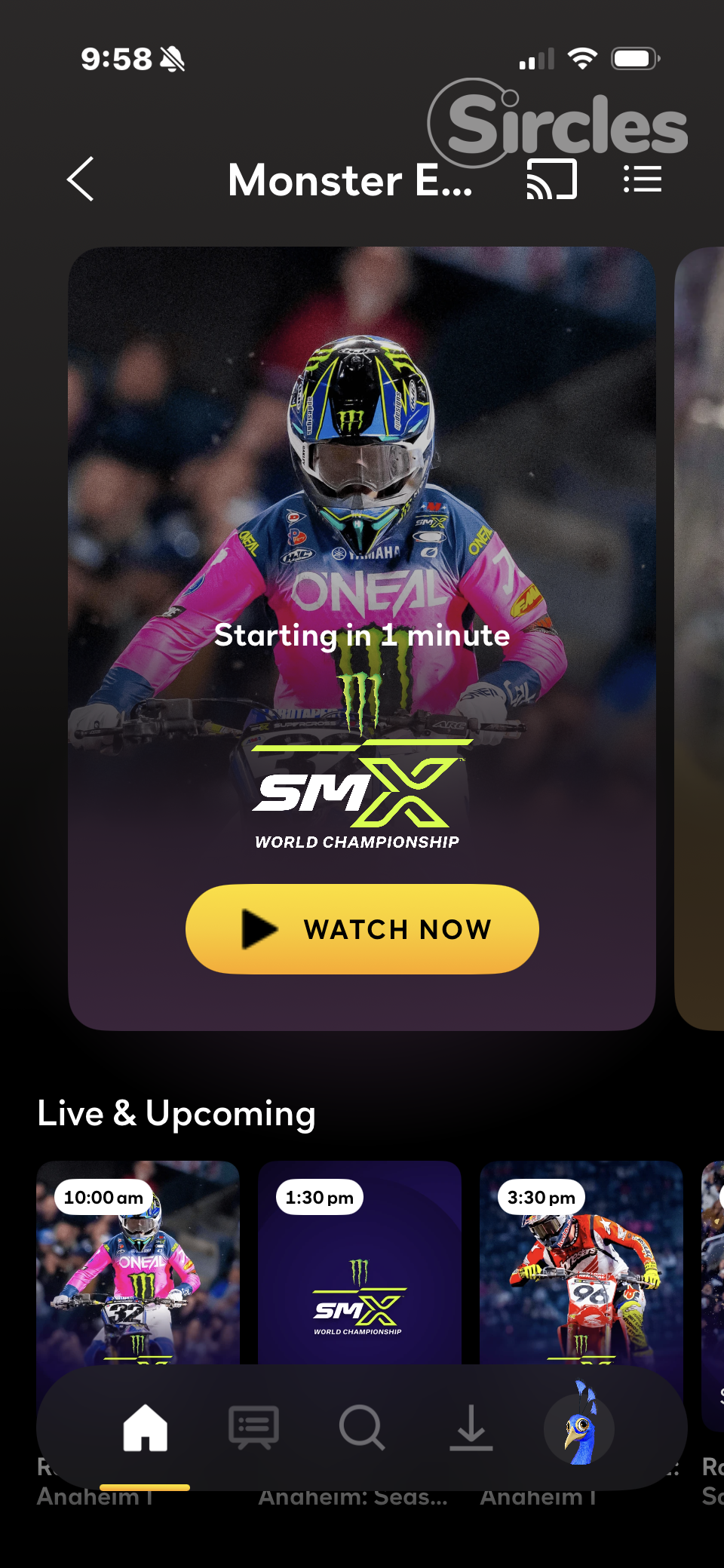
Task: Go back to the previous screen
Action: (x=81, y=180)
